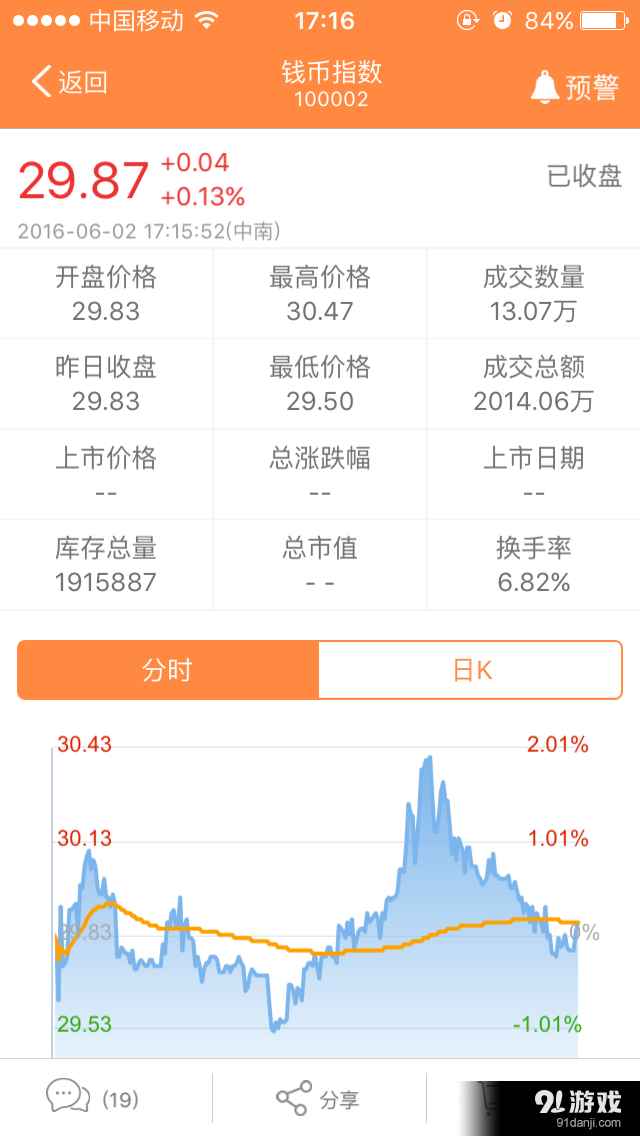Viewport: 640px width, 1136px height.
Task: Go back with the 返回 button
Action: point(69,83)
